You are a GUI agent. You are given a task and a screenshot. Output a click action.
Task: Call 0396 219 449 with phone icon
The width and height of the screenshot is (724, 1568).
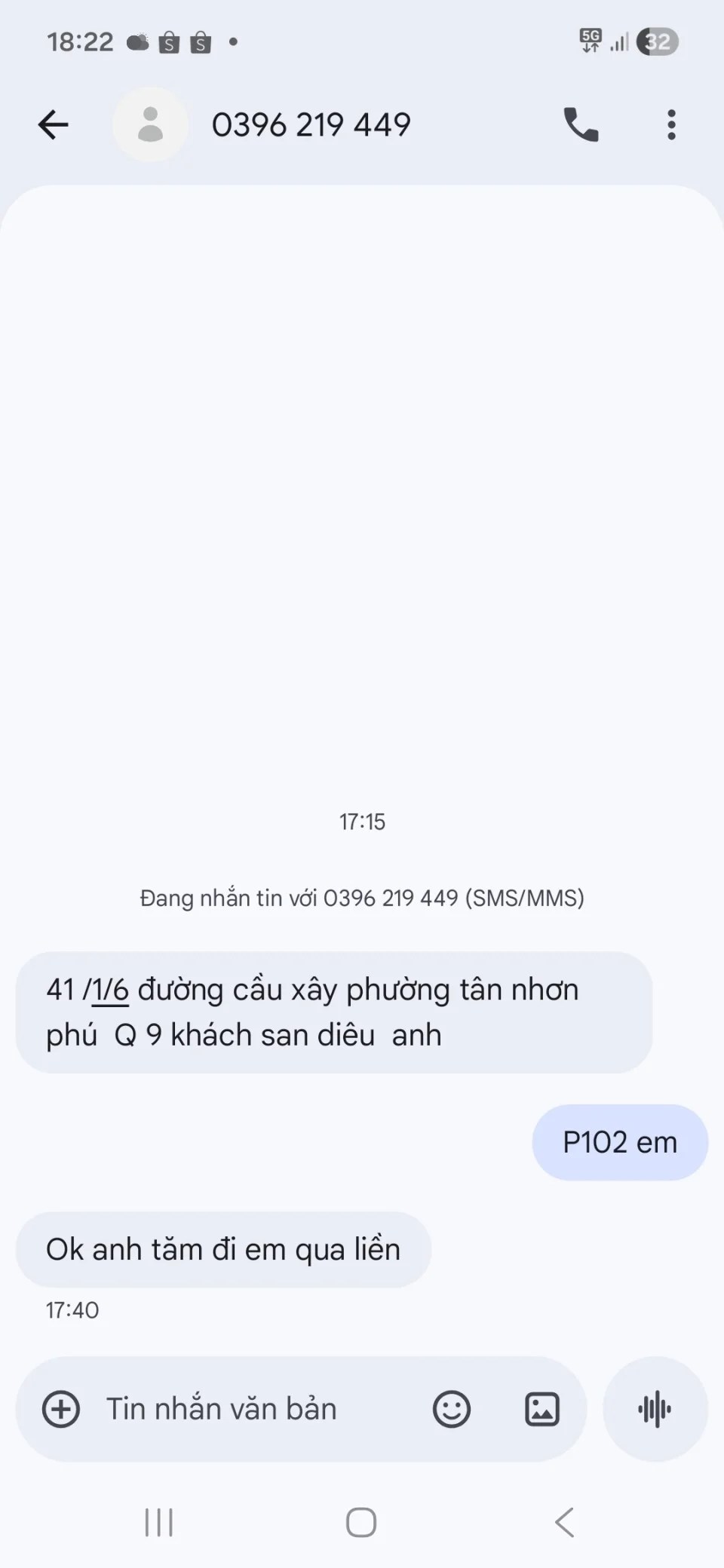[581, 125]
